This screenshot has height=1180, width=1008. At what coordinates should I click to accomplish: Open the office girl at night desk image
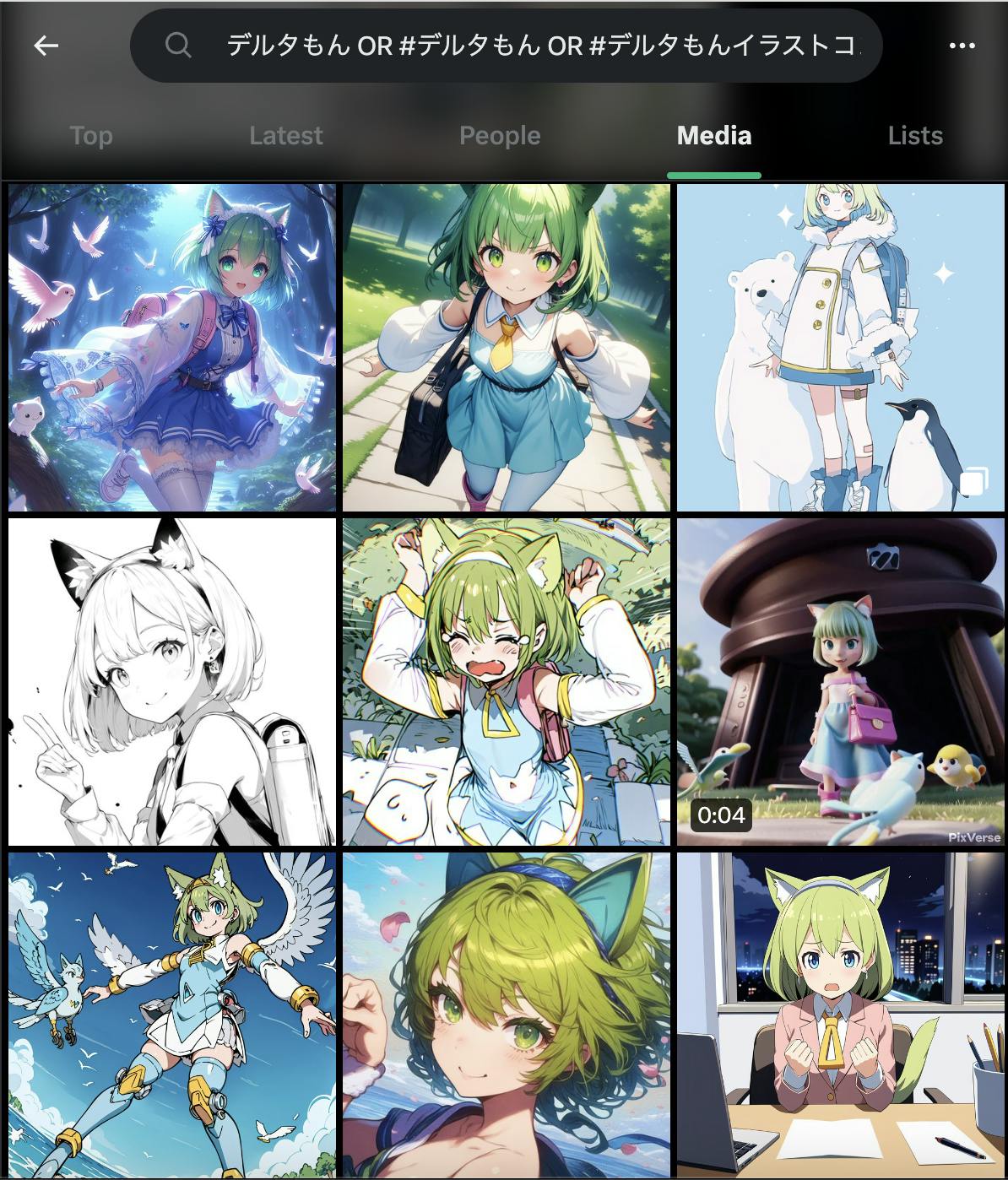point(841,1015)
